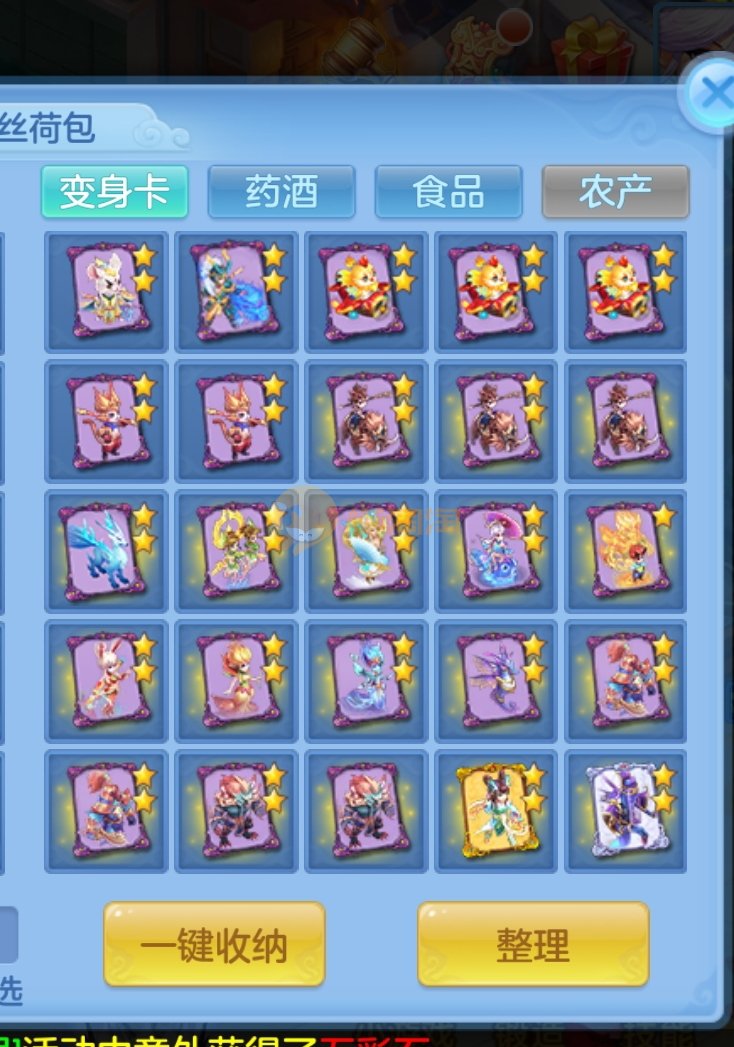Switch to the 变身卡 tab
734x1047 pixels.
(114, 192)
